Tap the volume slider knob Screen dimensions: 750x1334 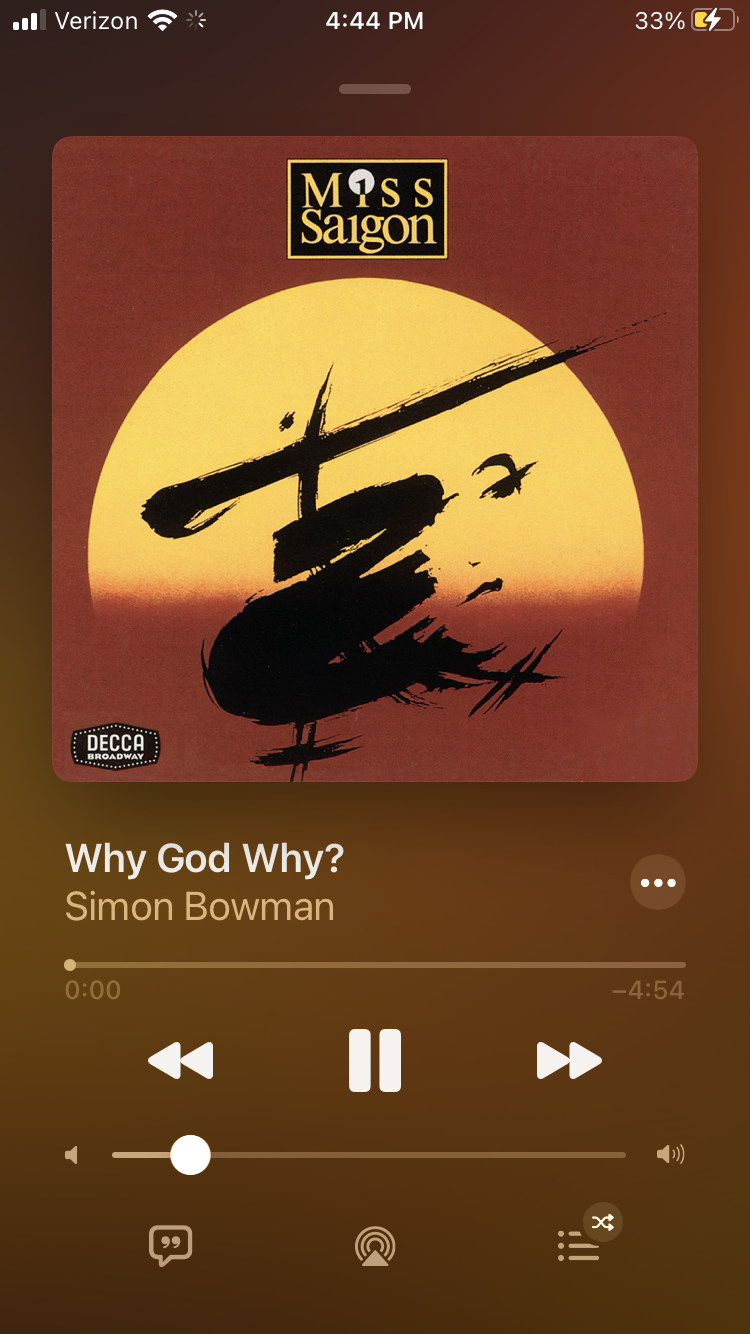[190, 1155]
